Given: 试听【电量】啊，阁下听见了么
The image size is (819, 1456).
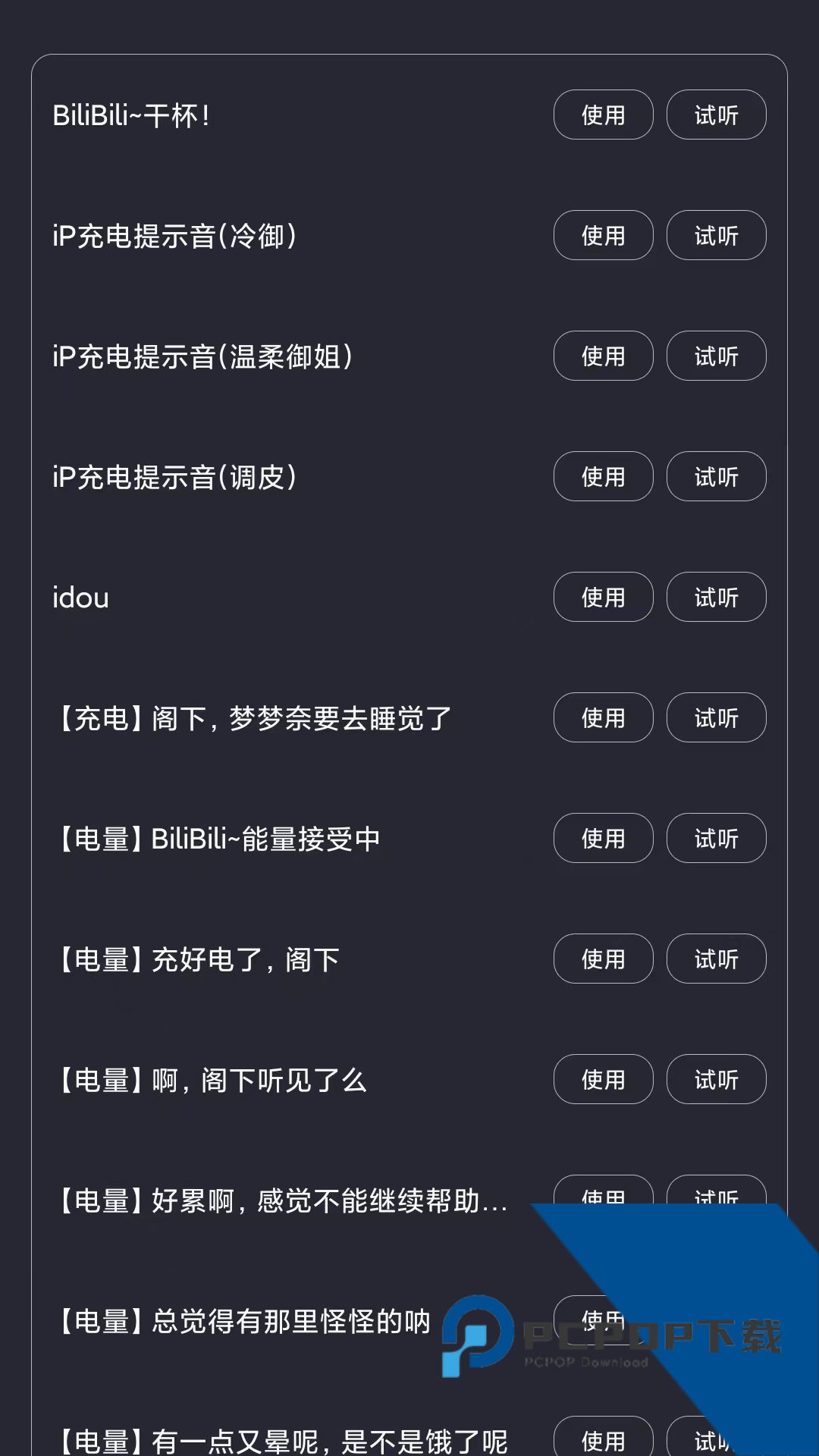Looking at the screenshot, I should (x=716, y=1079).
